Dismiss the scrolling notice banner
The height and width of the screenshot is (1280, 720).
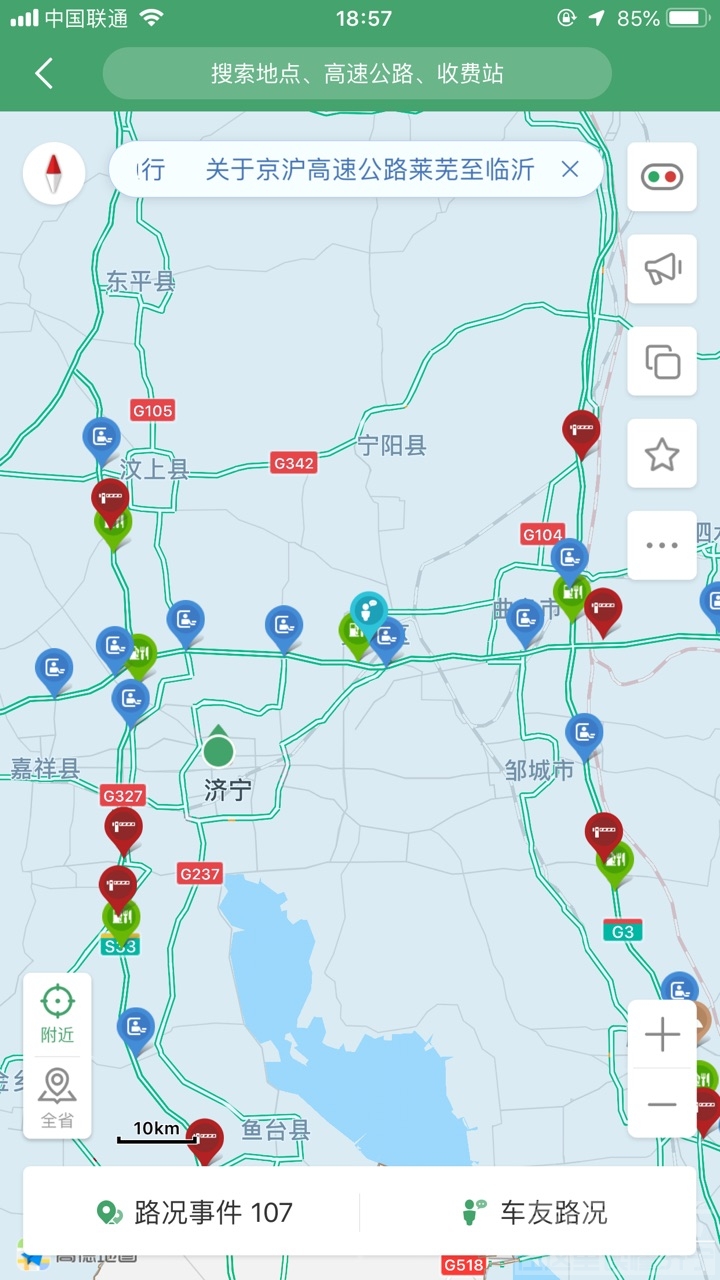(x=570, y=170)
